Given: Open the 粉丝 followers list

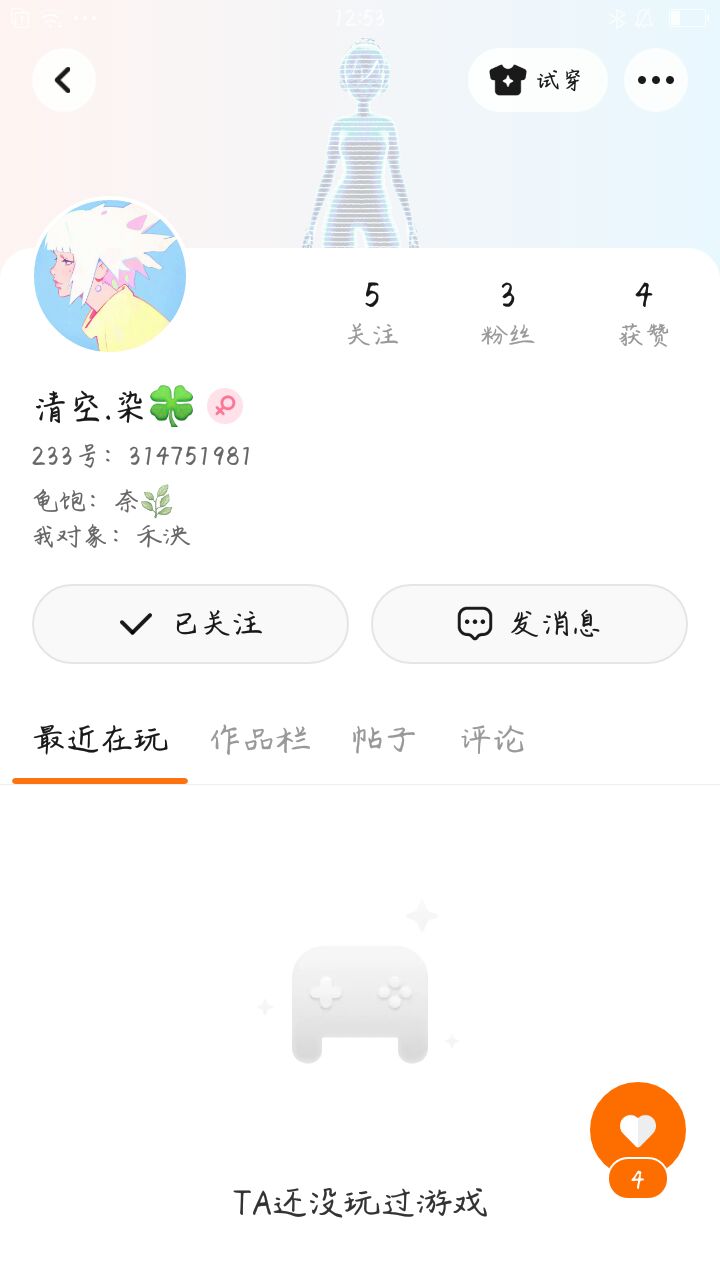Looking at the screenshot, I should point(508,313).
